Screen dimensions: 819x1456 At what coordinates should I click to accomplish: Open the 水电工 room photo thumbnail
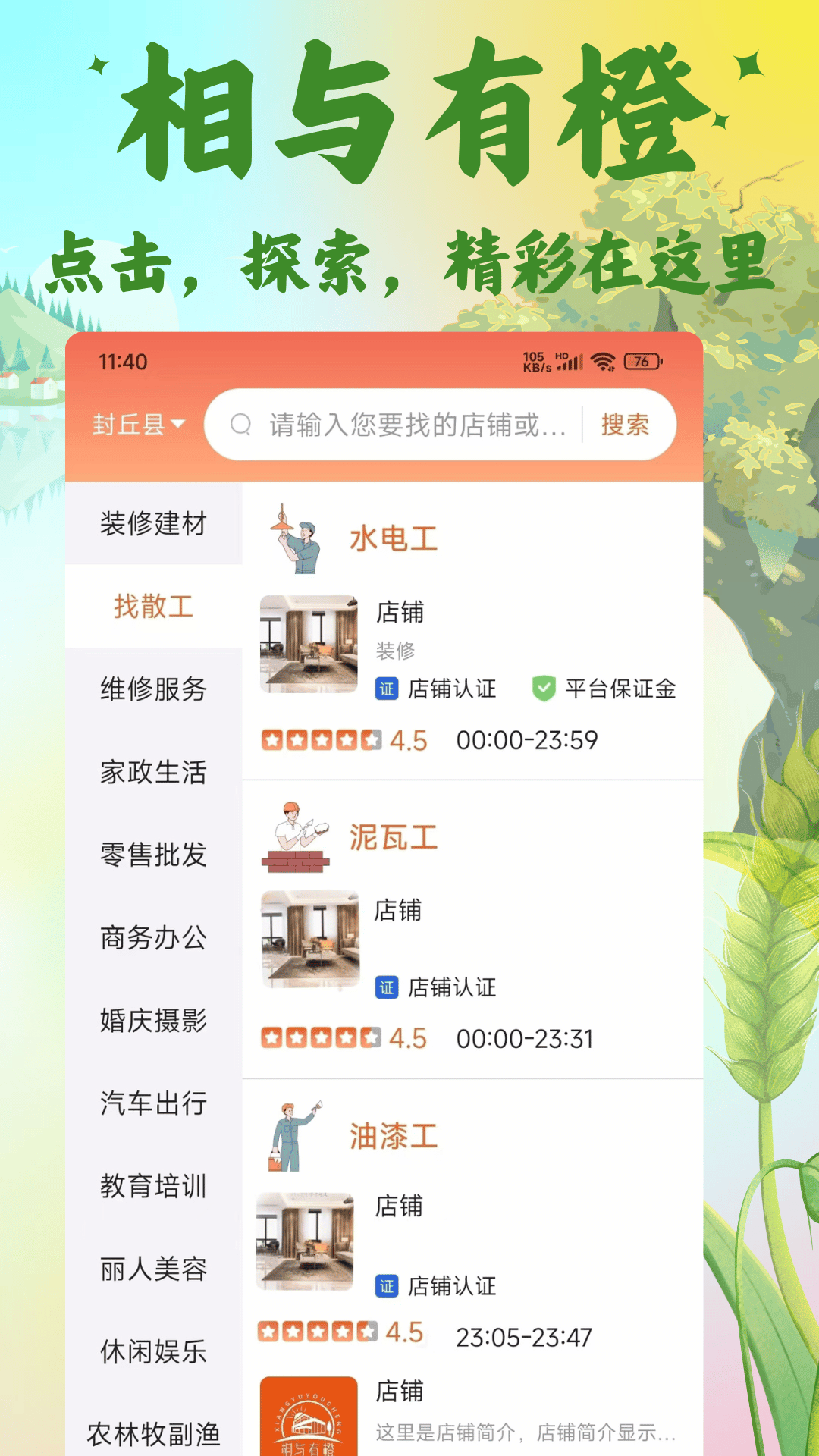tap(308, 644)
